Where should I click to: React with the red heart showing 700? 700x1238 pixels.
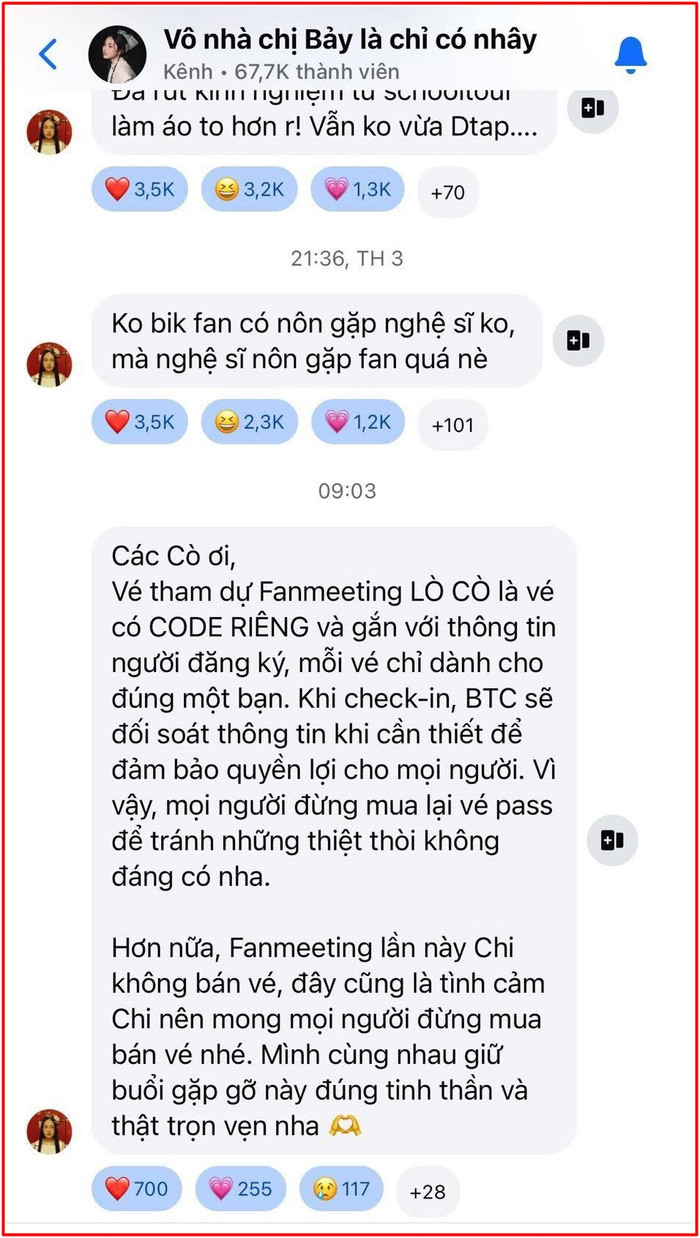[137, 1189]
